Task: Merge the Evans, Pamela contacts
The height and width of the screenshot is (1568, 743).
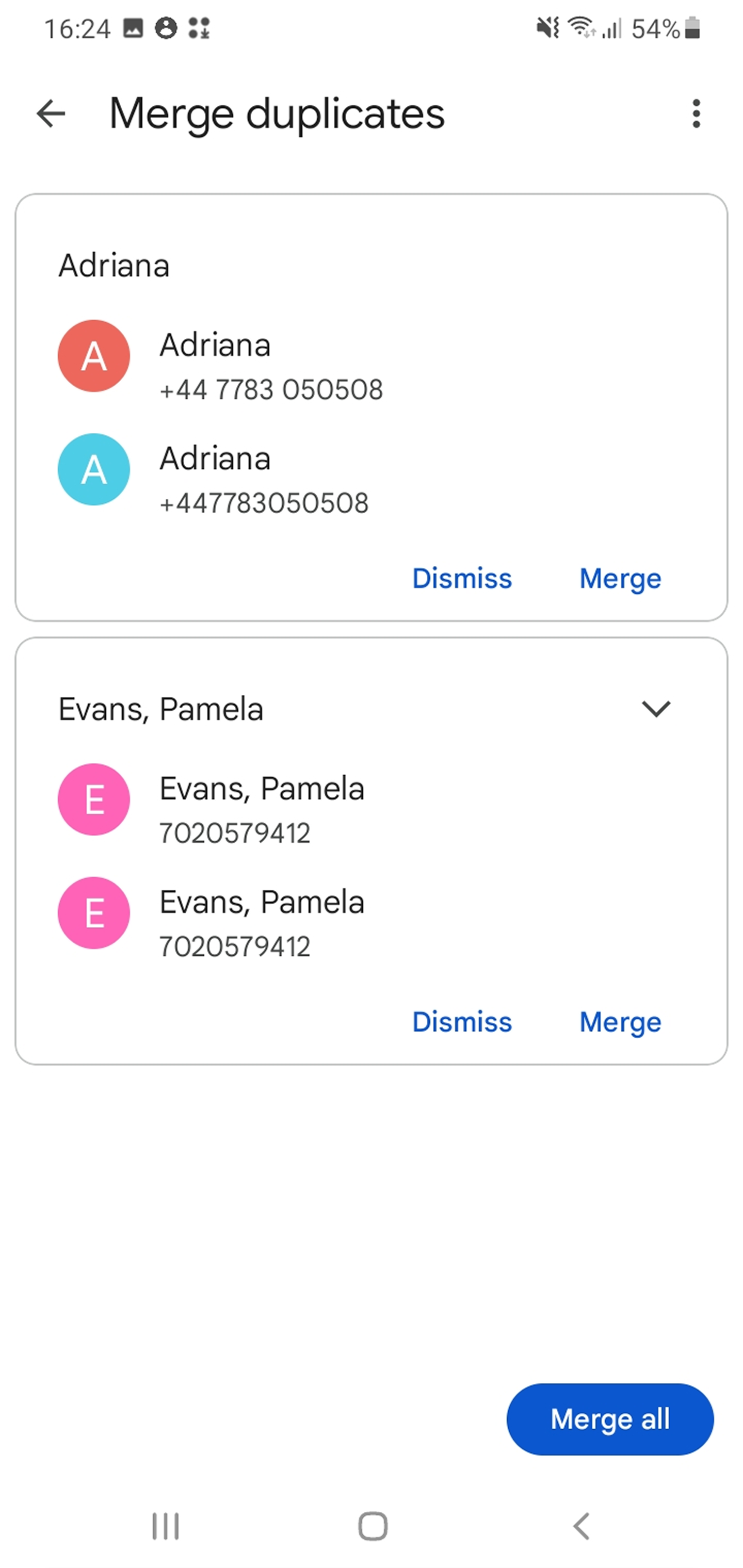Action: click(619, 1021)
